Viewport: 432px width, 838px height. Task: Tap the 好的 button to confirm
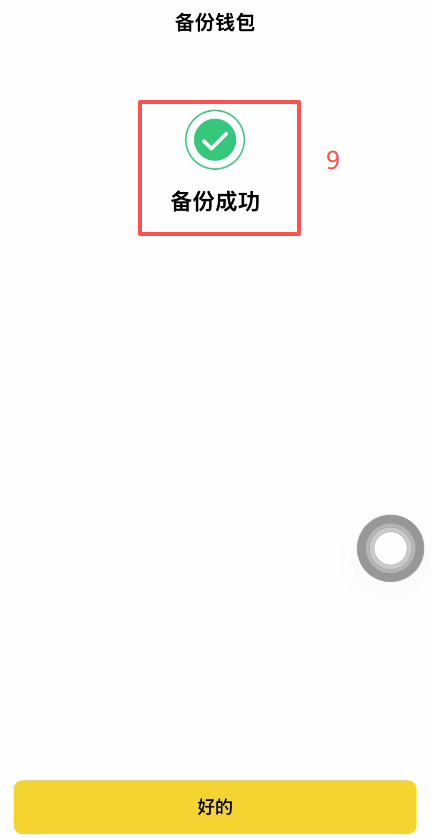[215, 806]
